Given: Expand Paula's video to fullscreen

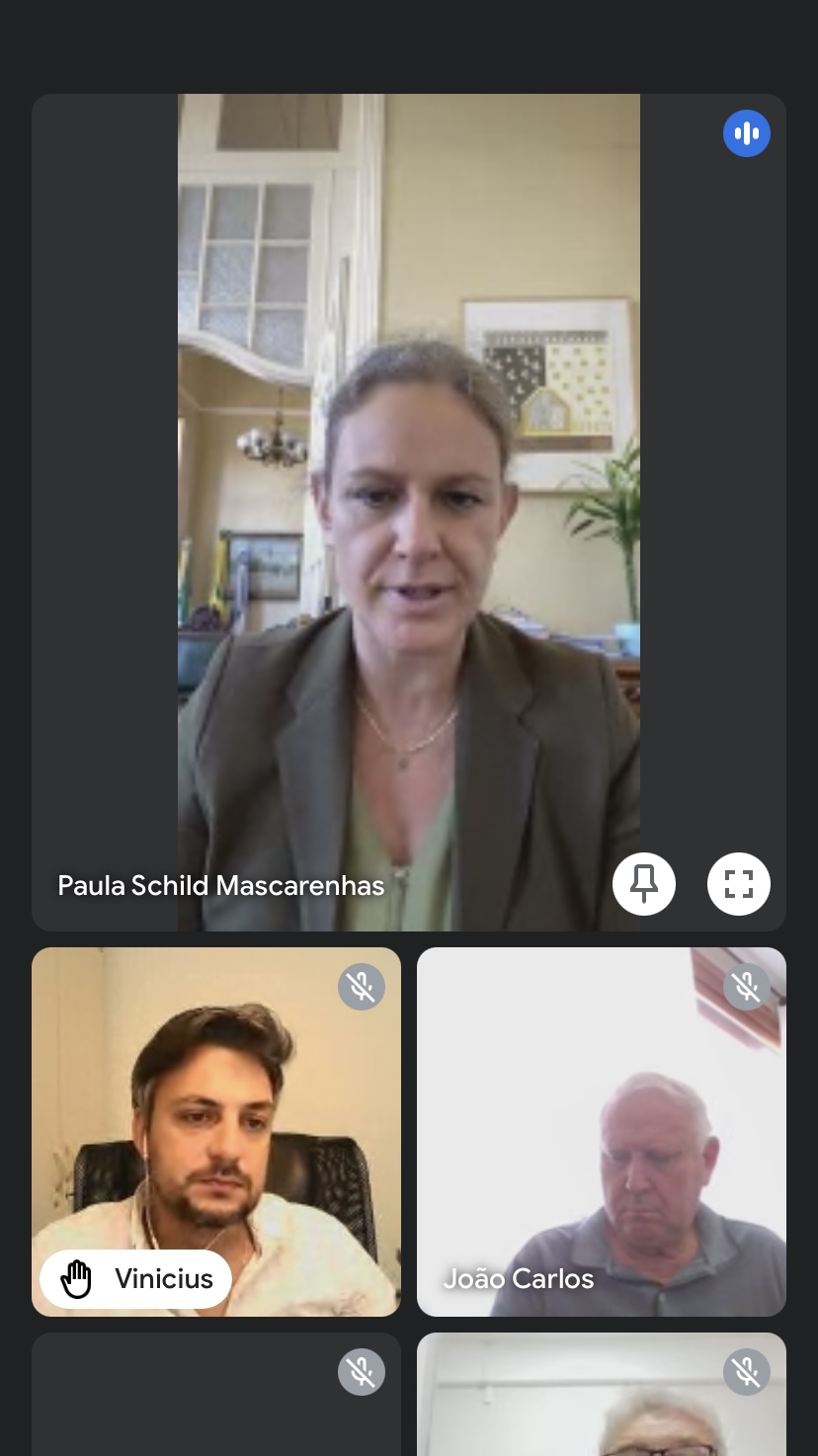Looking at the screenshot, I should (739, 884).
